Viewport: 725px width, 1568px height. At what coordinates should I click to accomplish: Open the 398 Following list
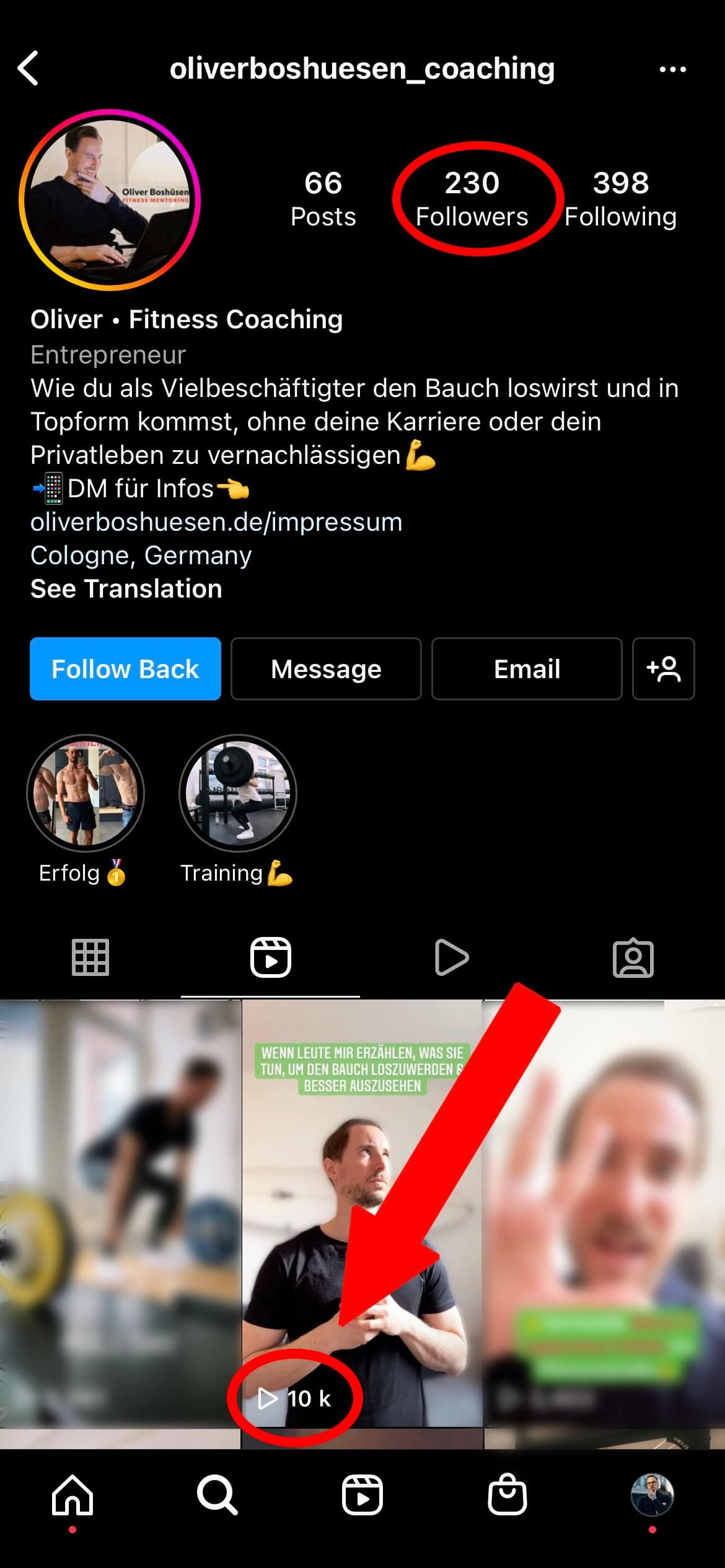pos(620,199)
